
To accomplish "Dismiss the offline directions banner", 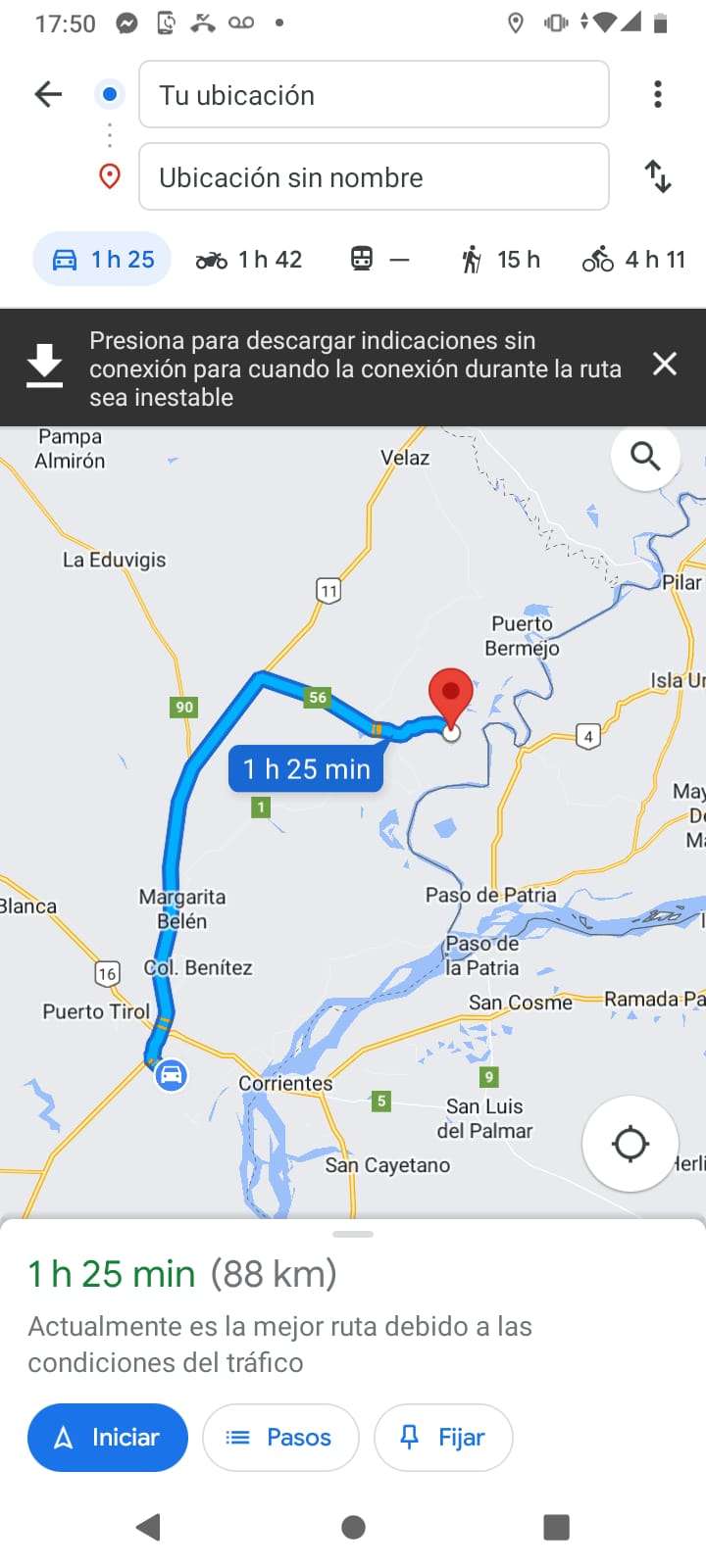I will [x=665, y=364].
